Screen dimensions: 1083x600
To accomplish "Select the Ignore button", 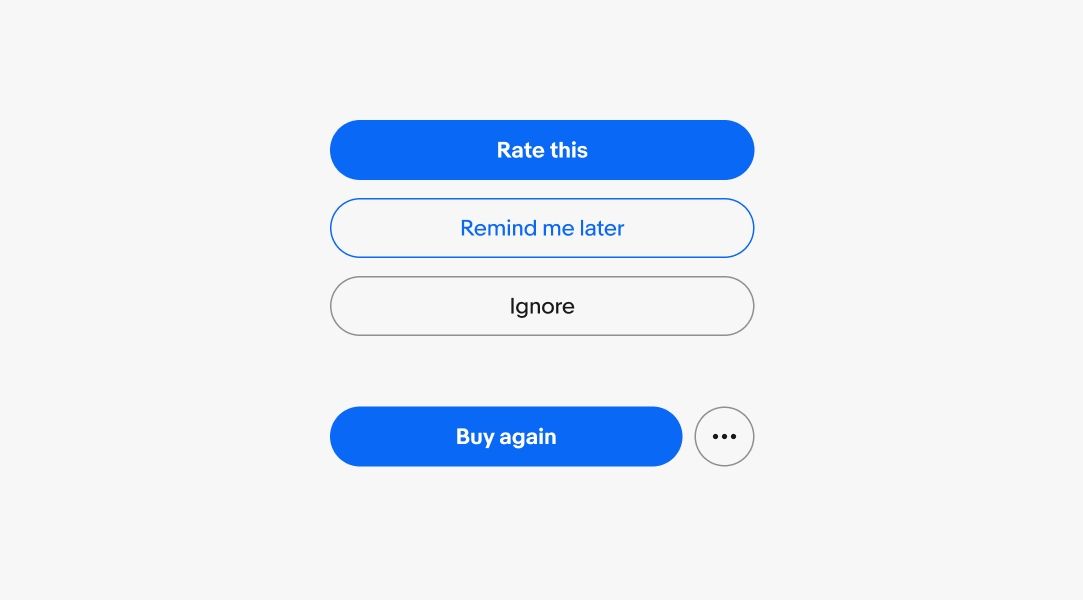I will (x=541, y=306).
